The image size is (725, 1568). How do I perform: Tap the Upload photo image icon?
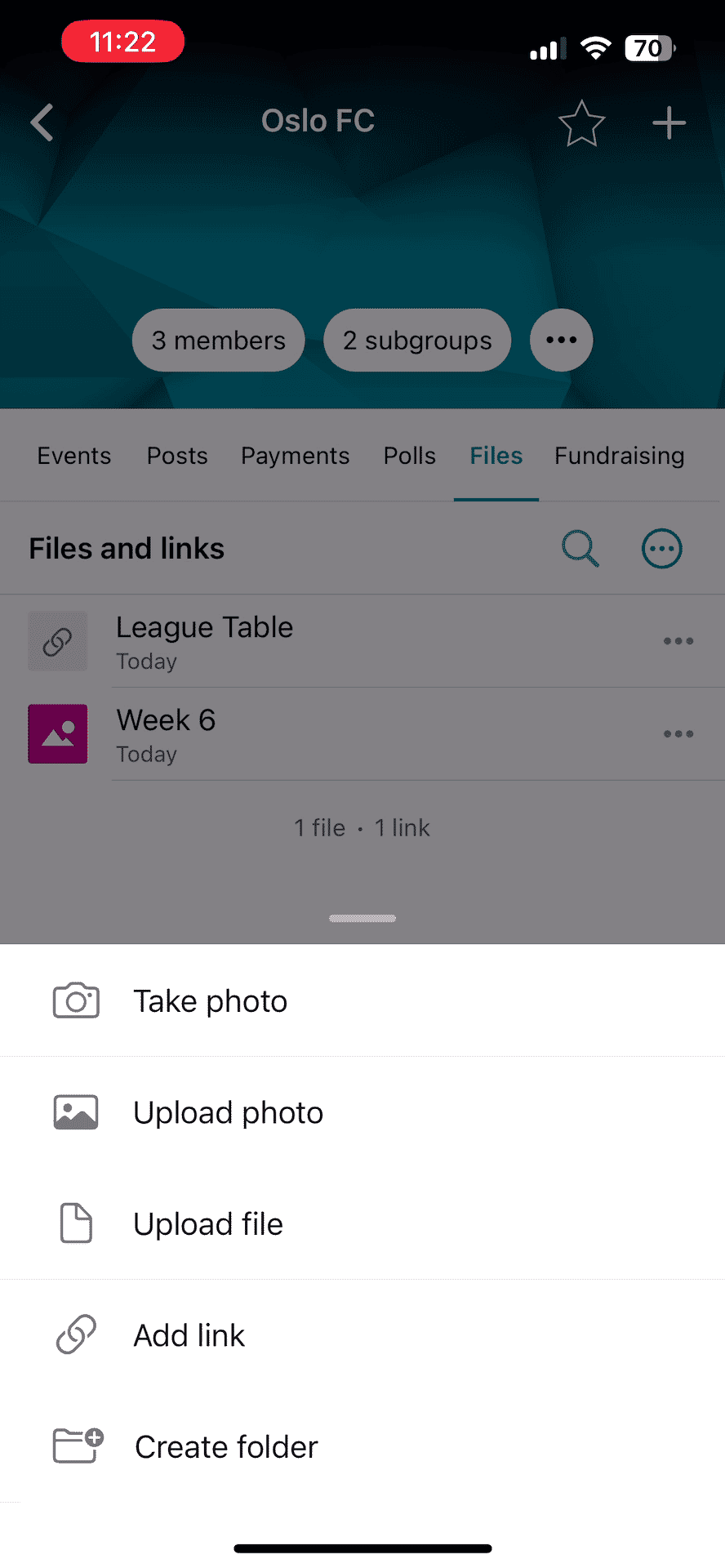[75, 1111]
